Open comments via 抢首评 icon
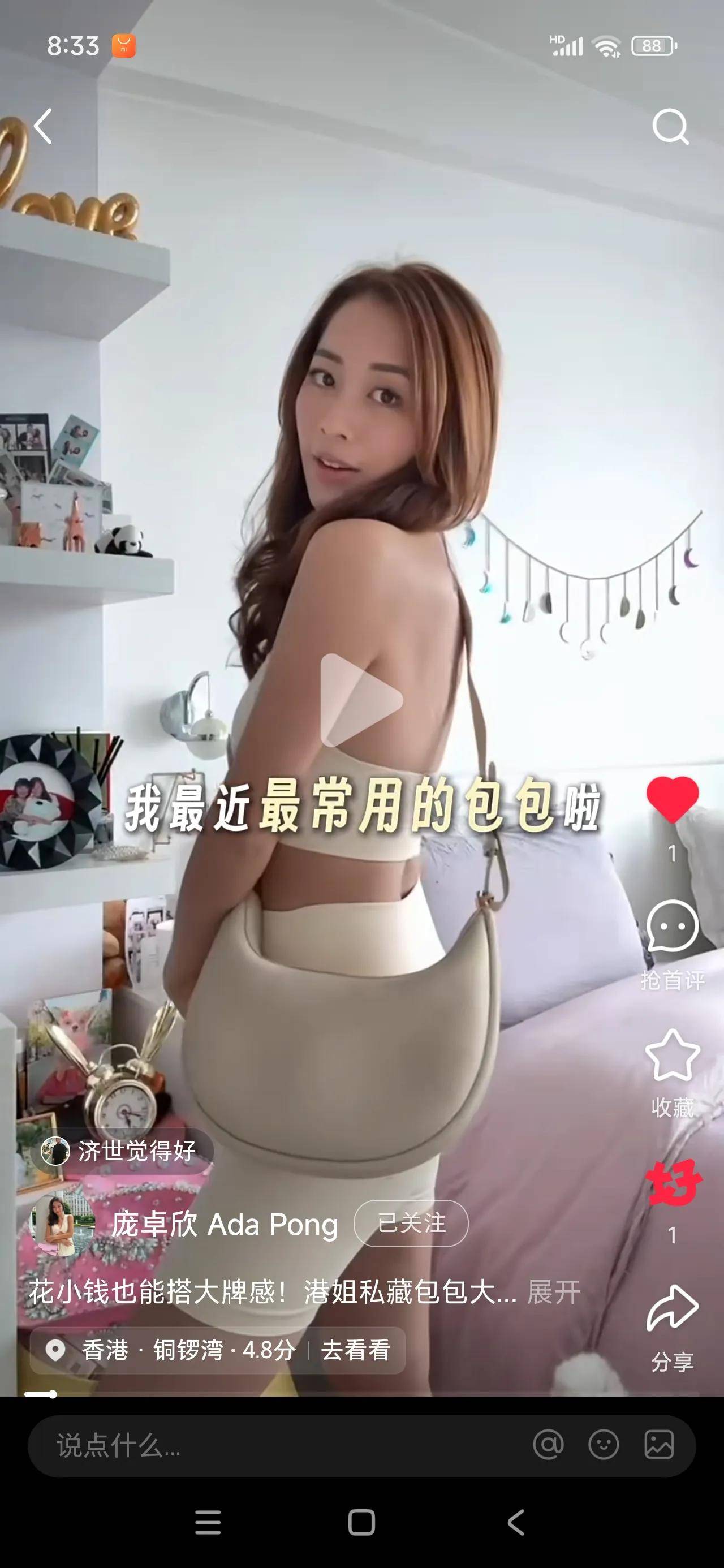Image resolution: width=724 pixels, height=1568 pixels. coord(671,927)
